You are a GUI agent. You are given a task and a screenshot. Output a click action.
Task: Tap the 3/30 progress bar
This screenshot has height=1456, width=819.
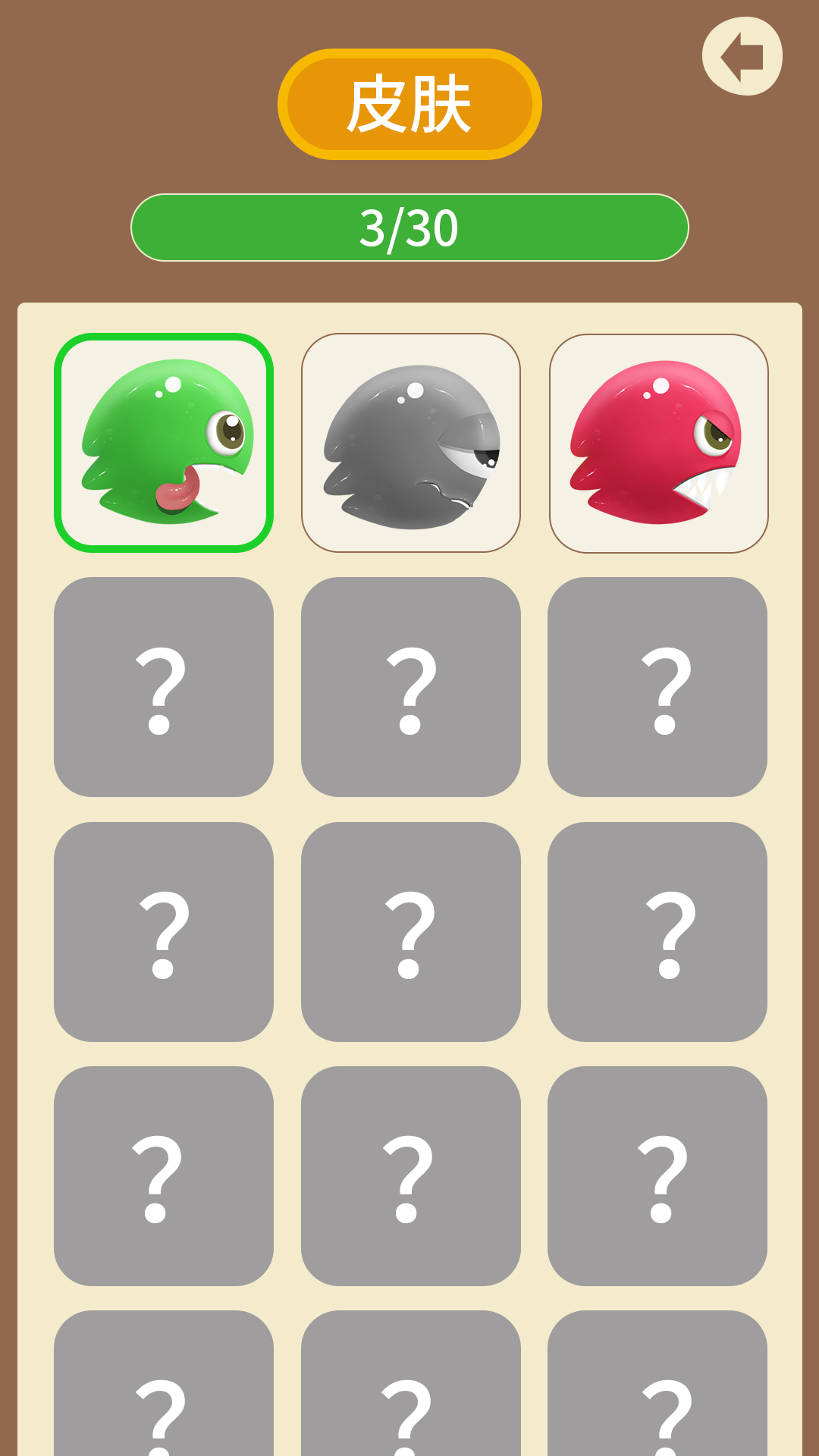click(409, 226)
